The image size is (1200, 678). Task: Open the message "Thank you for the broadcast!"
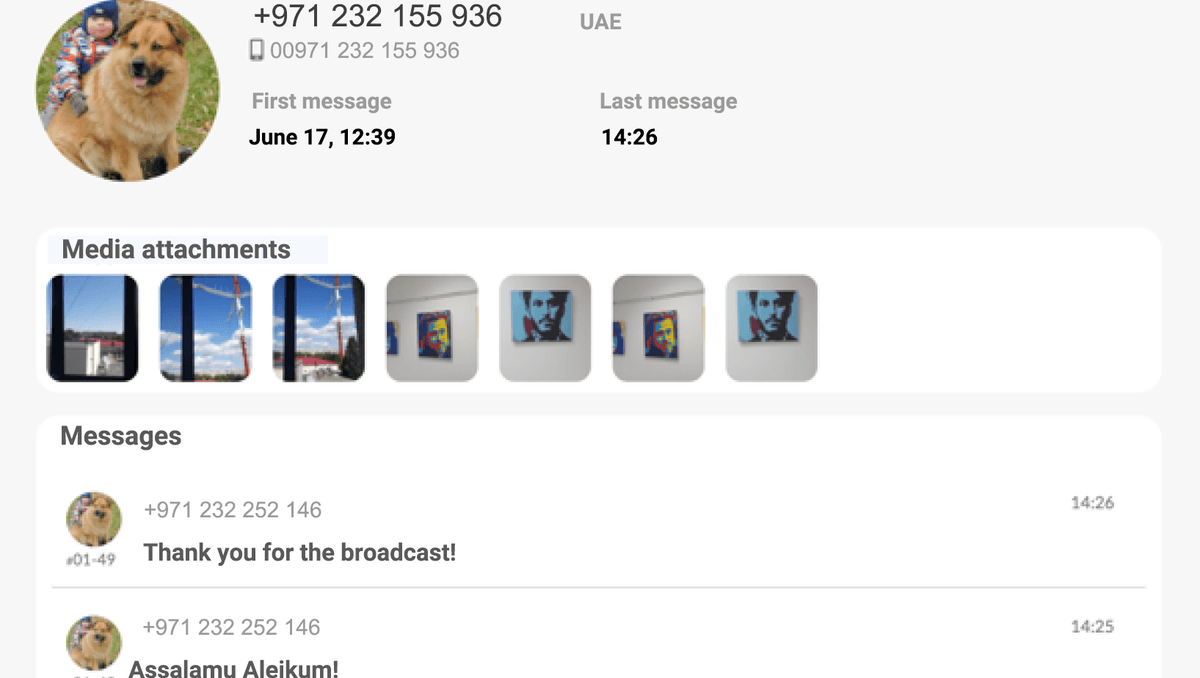click(300, 552)
